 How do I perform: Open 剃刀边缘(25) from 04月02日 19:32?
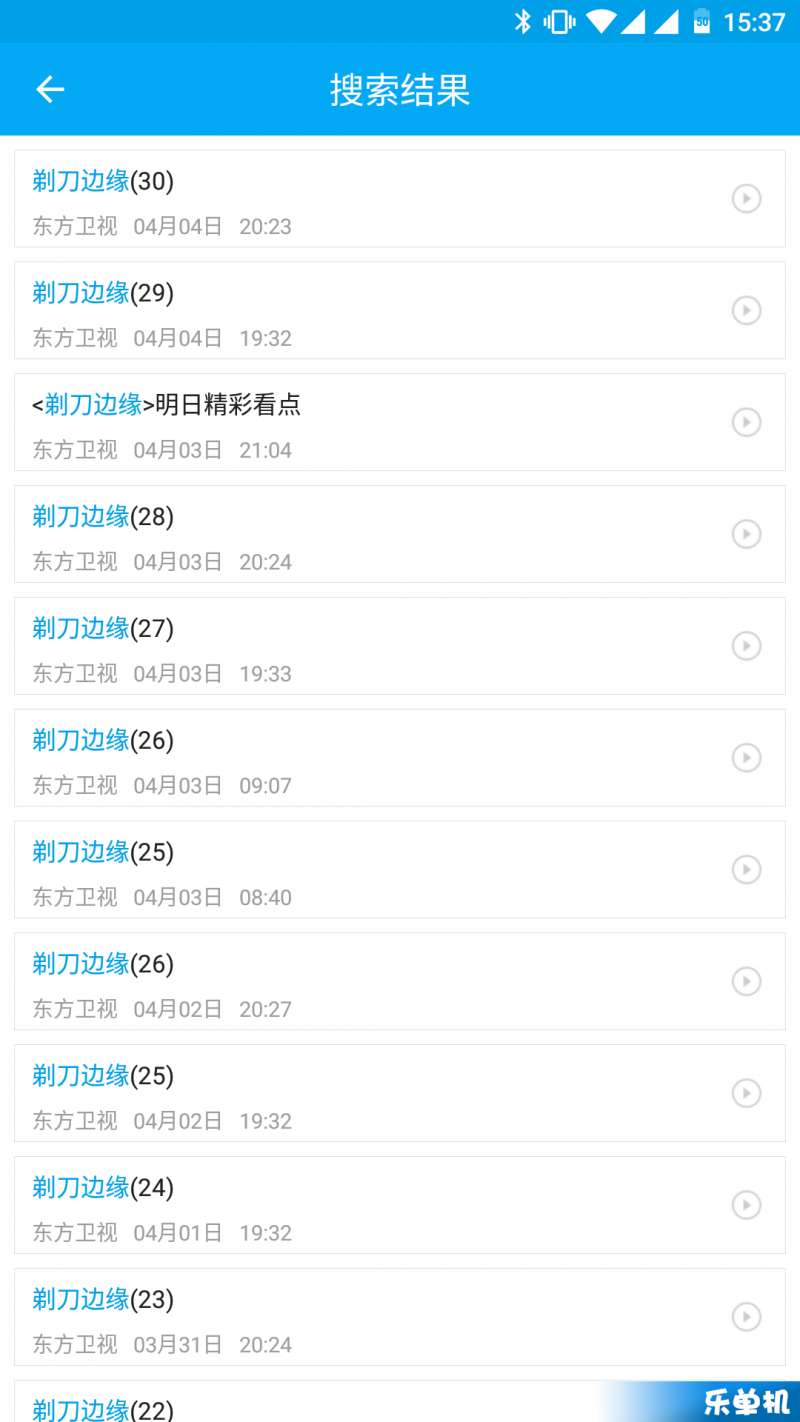click(400, 1094)
